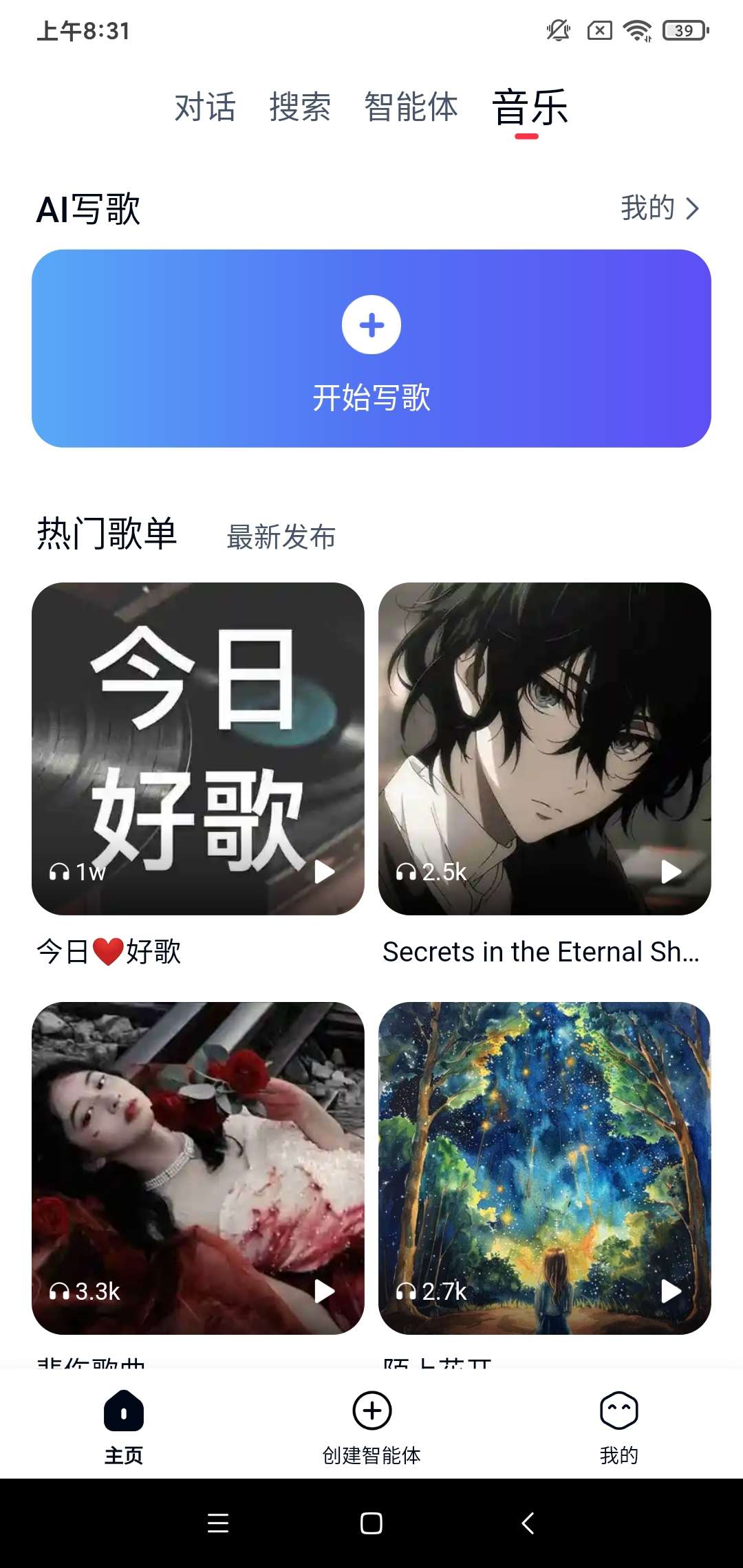Select the 热门歌单 tab
Image resolution: width=743 pixels, height=1568 pixels.
[107, 534]
